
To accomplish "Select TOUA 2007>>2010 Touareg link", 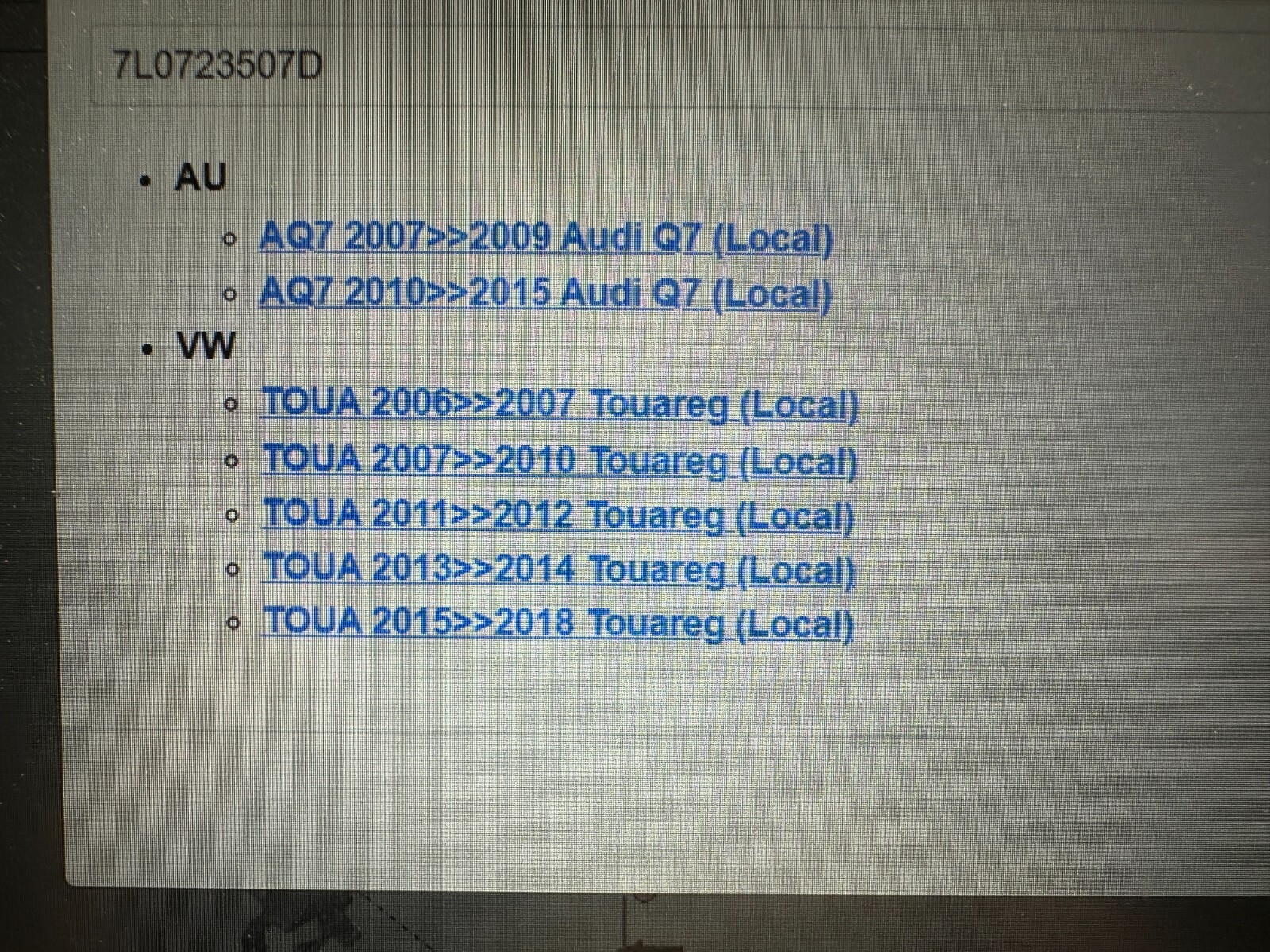I will click(x=560, y=460).
